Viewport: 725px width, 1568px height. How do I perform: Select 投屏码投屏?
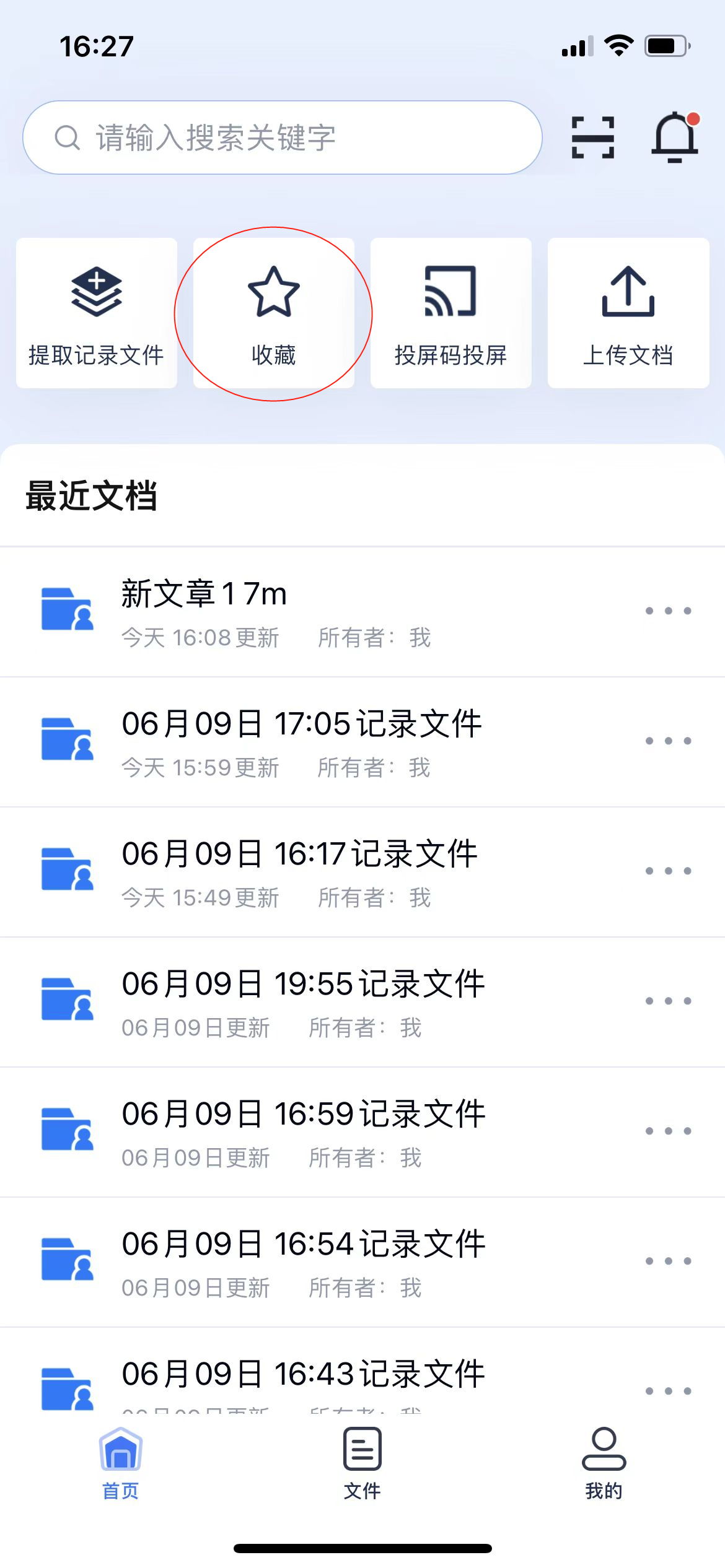point(451,313)
